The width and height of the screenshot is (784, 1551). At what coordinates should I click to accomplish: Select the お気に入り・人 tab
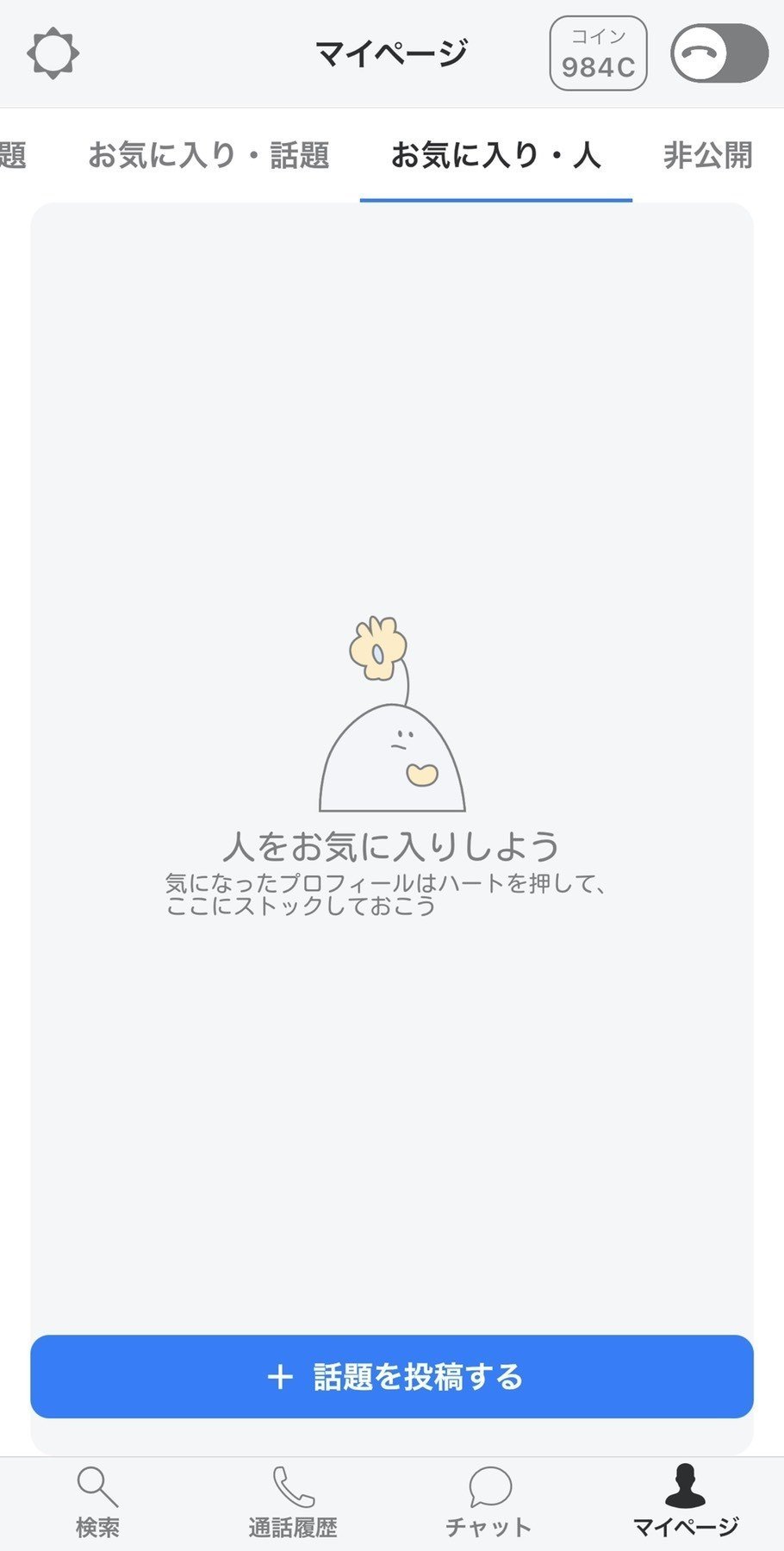click(496, 155)
